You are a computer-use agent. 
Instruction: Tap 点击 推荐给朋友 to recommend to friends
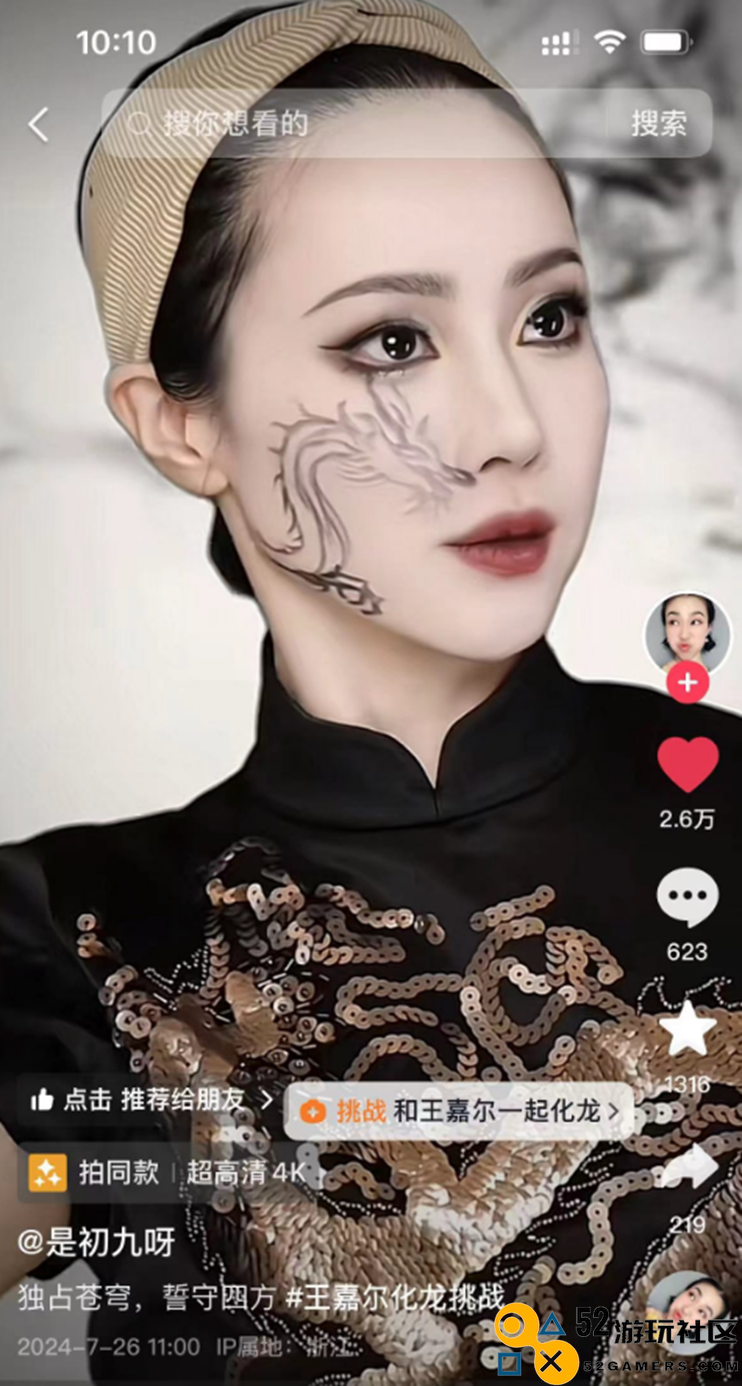148,1100
